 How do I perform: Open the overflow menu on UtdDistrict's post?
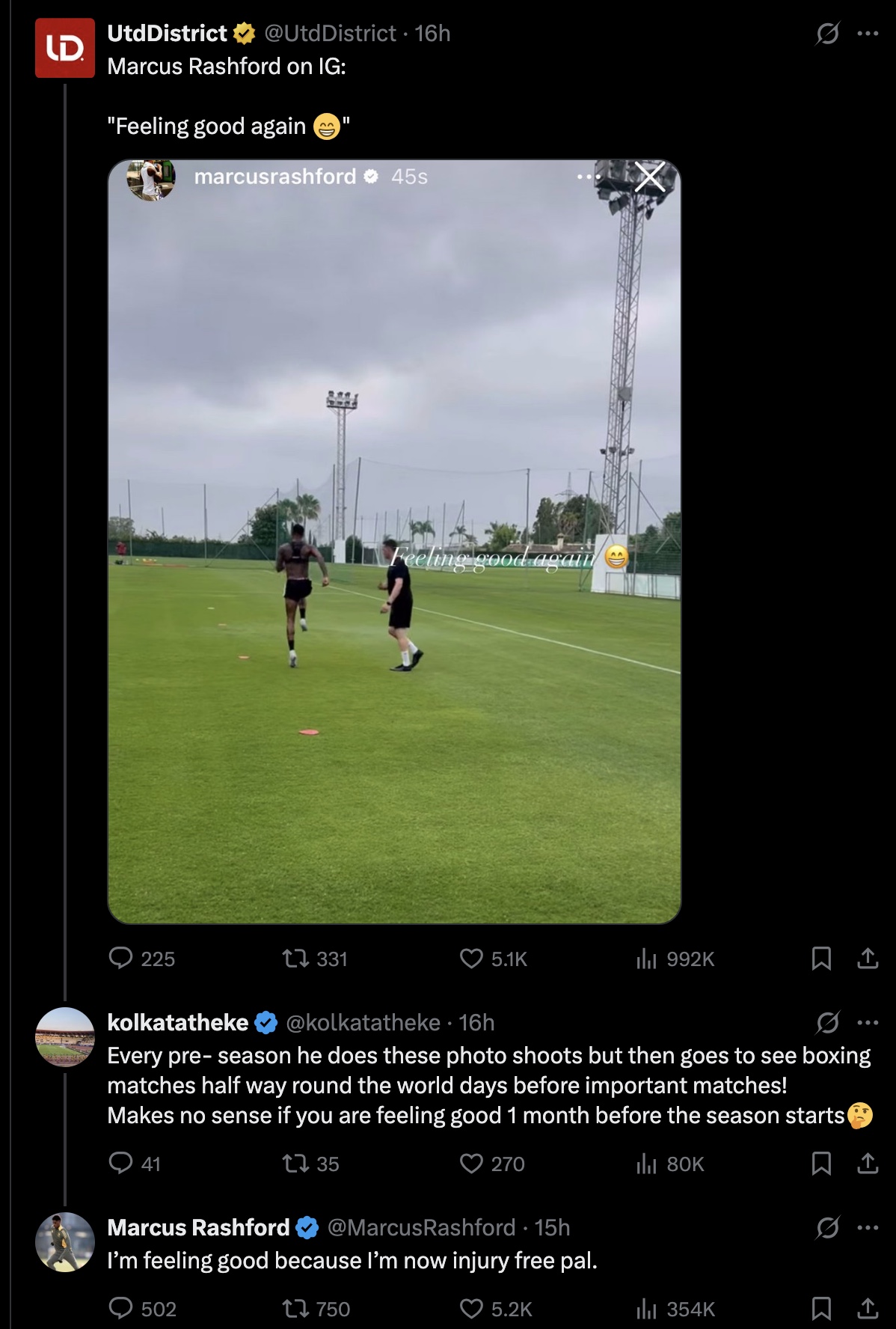pos(868,33)
